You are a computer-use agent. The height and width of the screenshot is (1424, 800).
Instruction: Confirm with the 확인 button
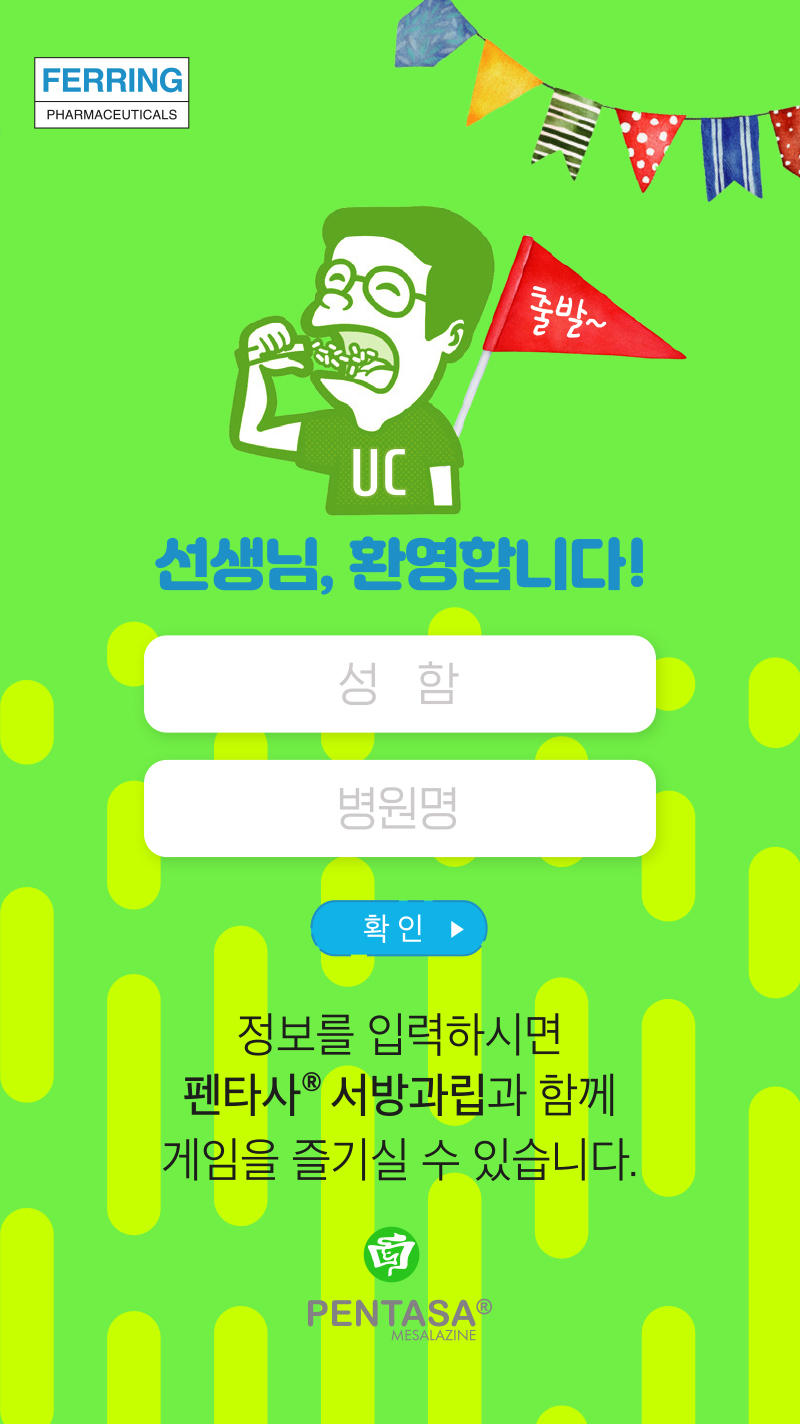[x=399, y=928]
